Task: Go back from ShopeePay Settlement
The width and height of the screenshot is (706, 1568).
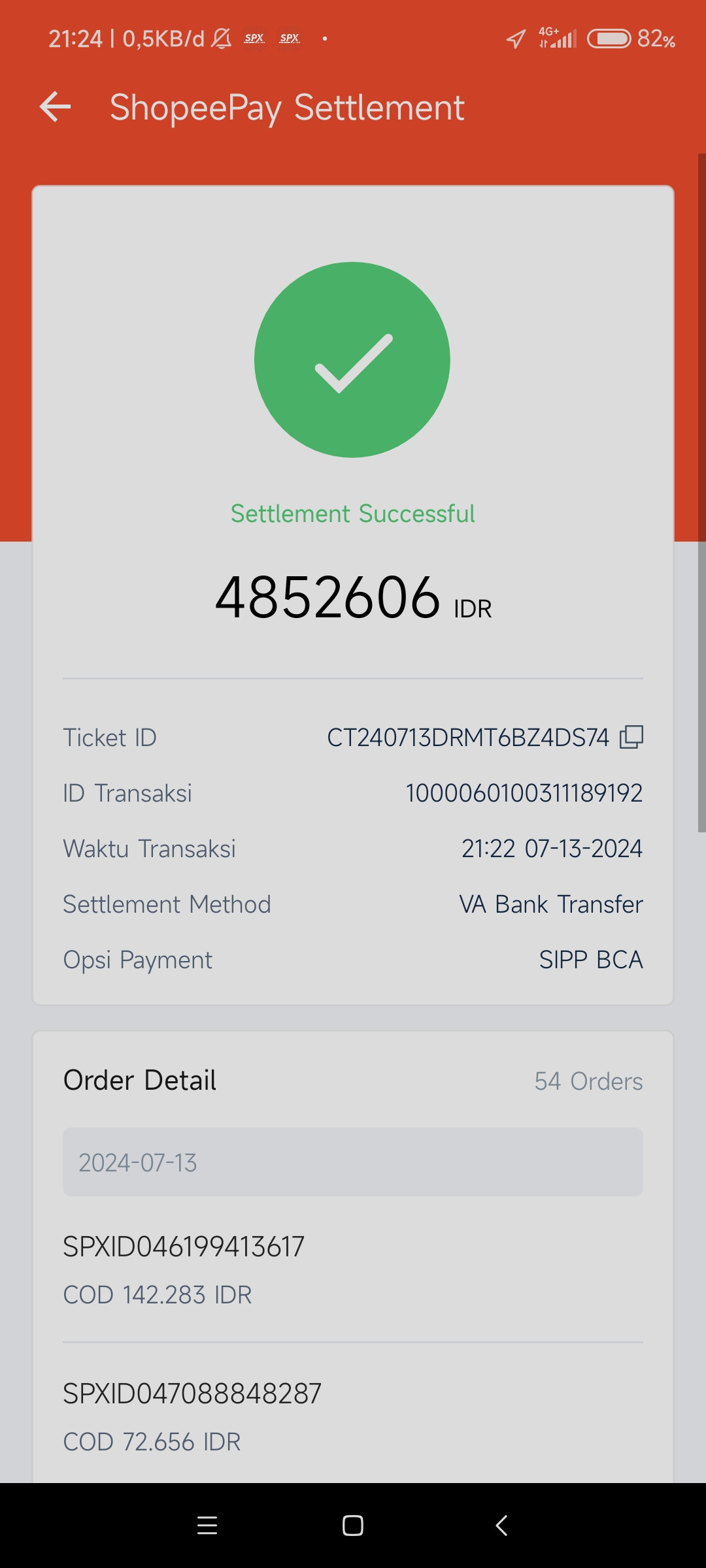Action: point(55,107)
